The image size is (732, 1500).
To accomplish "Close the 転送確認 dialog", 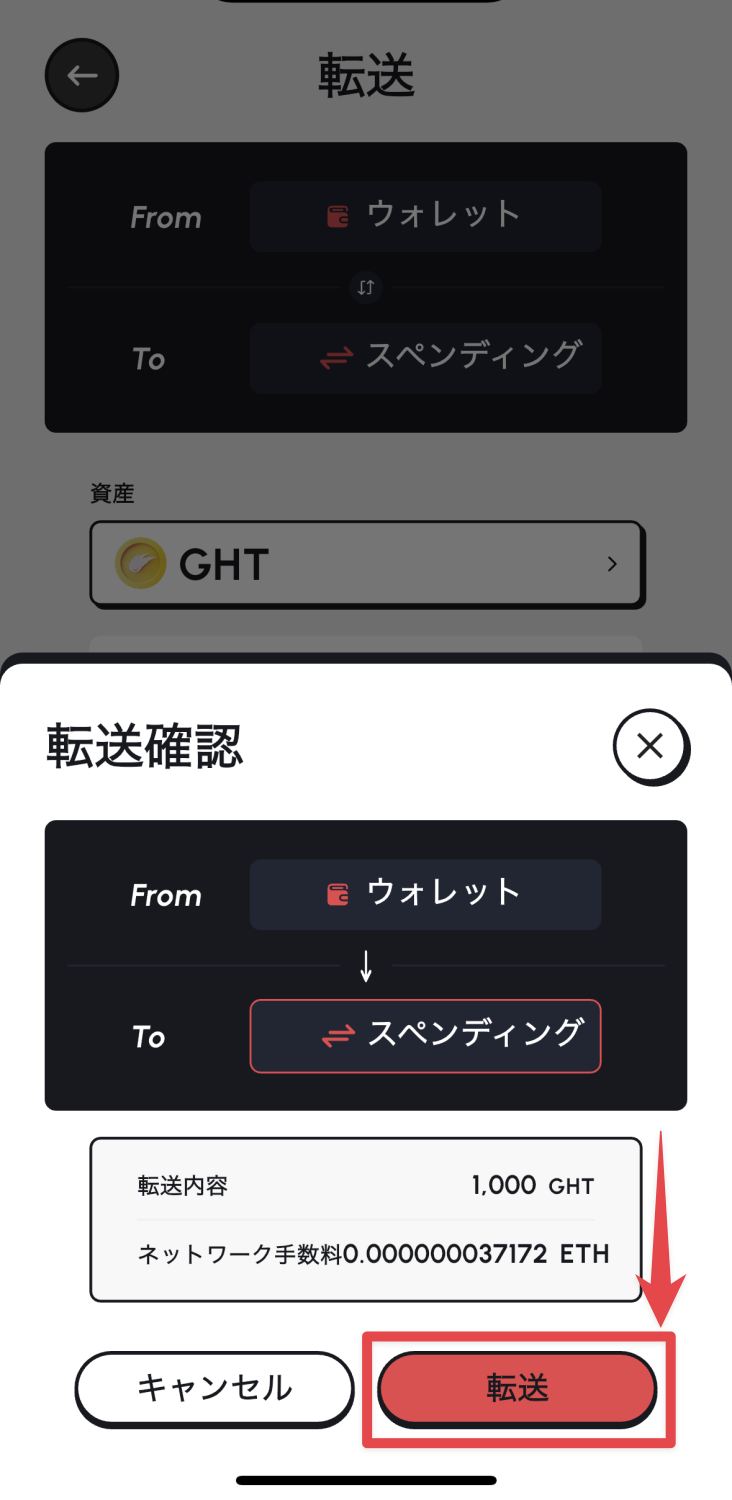I will pos(650,746).
